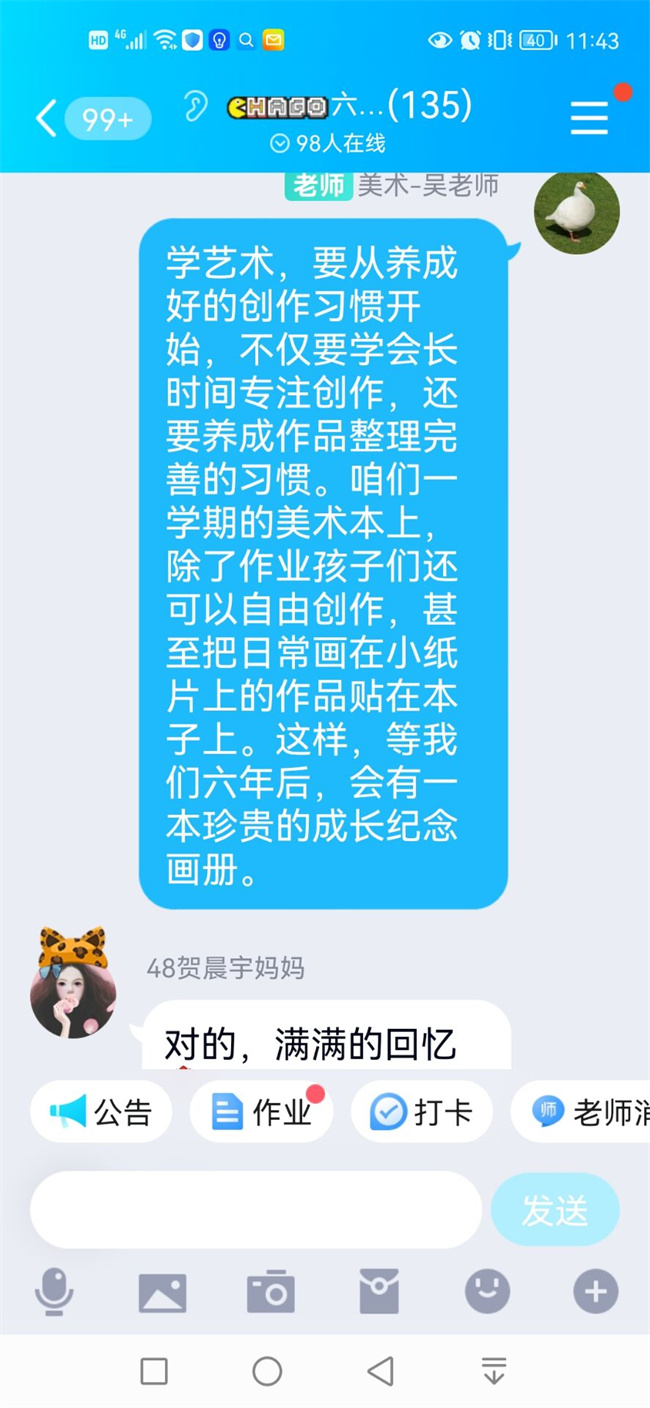Tap the system home button
Image resolution: width=650 pixels, height=1408 pixels.
pos(267,1371)
